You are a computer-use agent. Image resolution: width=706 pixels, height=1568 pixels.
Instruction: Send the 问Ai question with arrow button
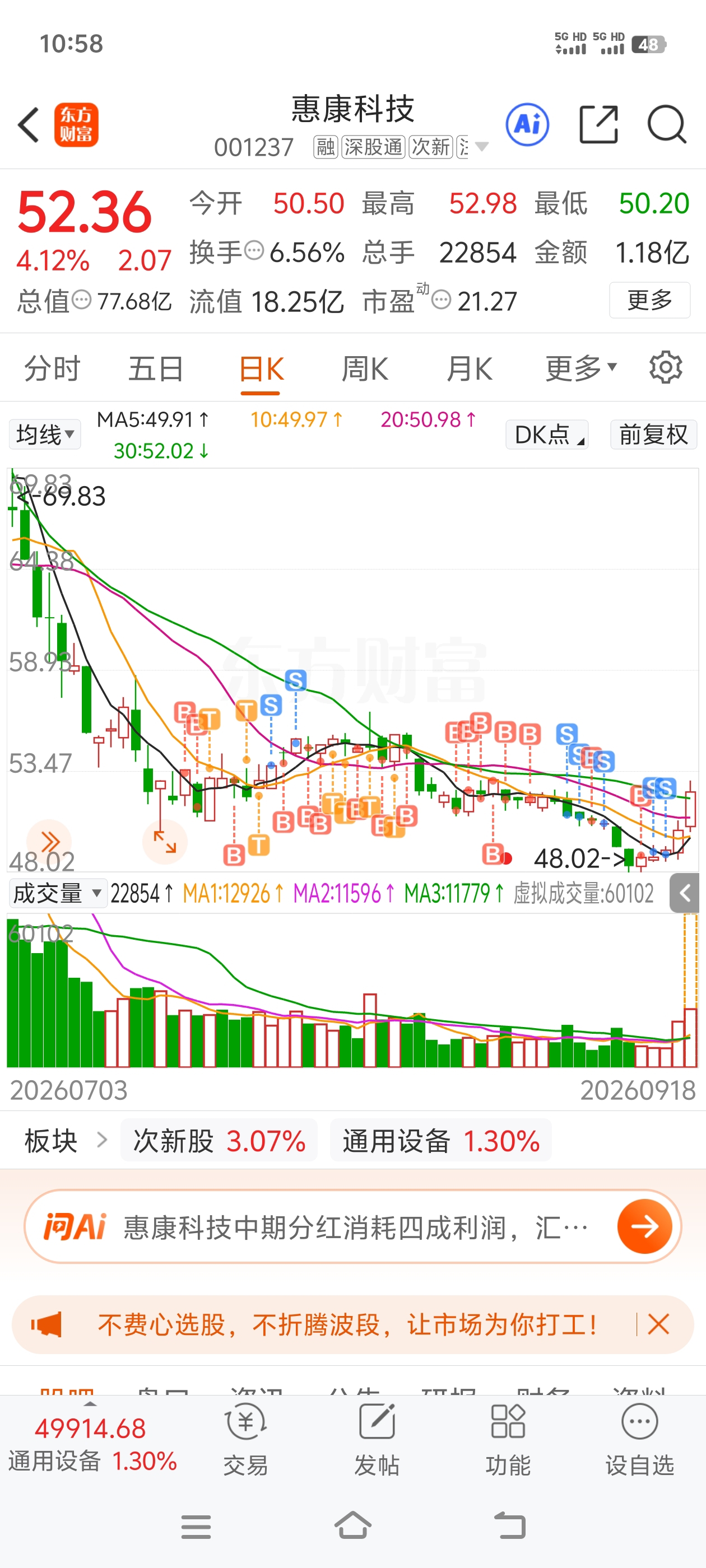pyautogui.click(x=644, y=1226)
